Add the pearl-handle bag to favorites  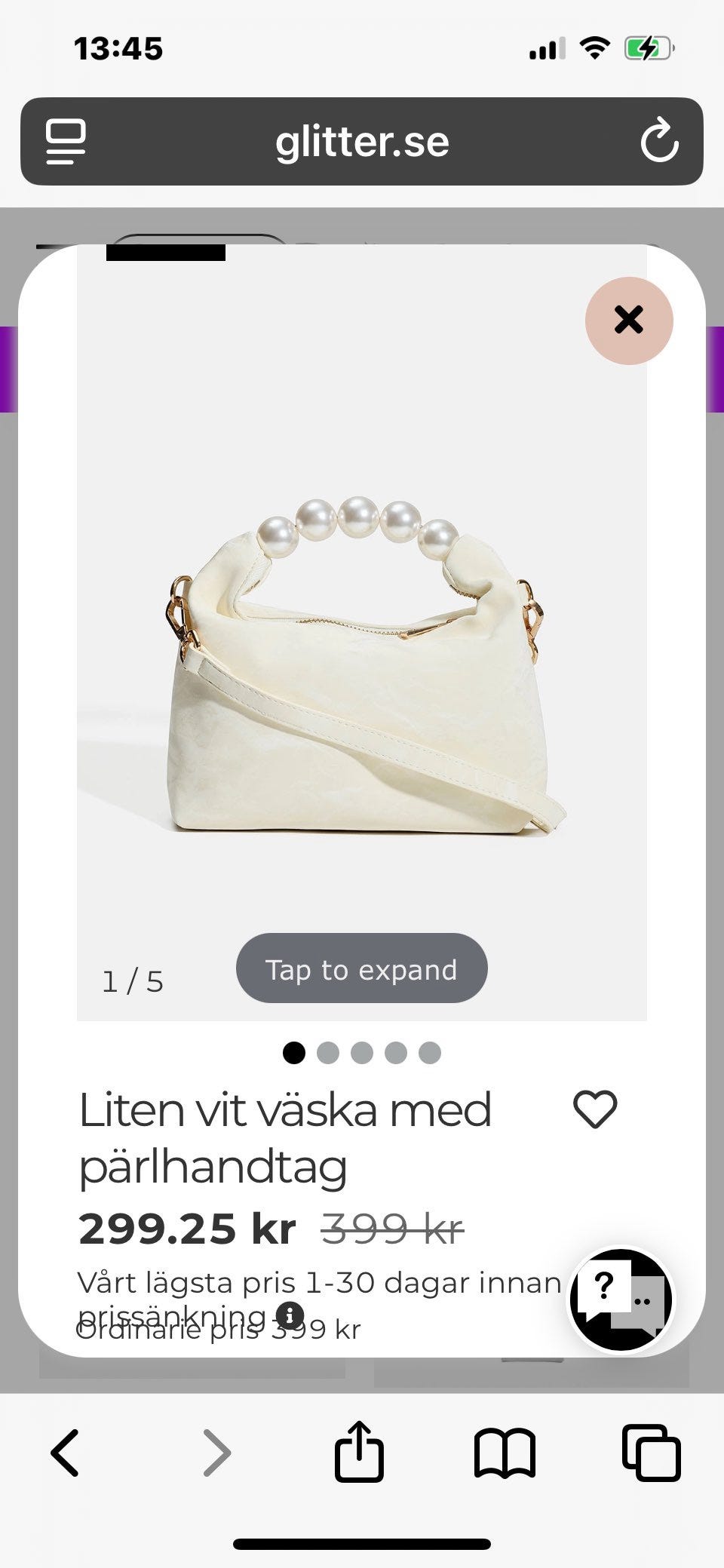coord(595,1109)
